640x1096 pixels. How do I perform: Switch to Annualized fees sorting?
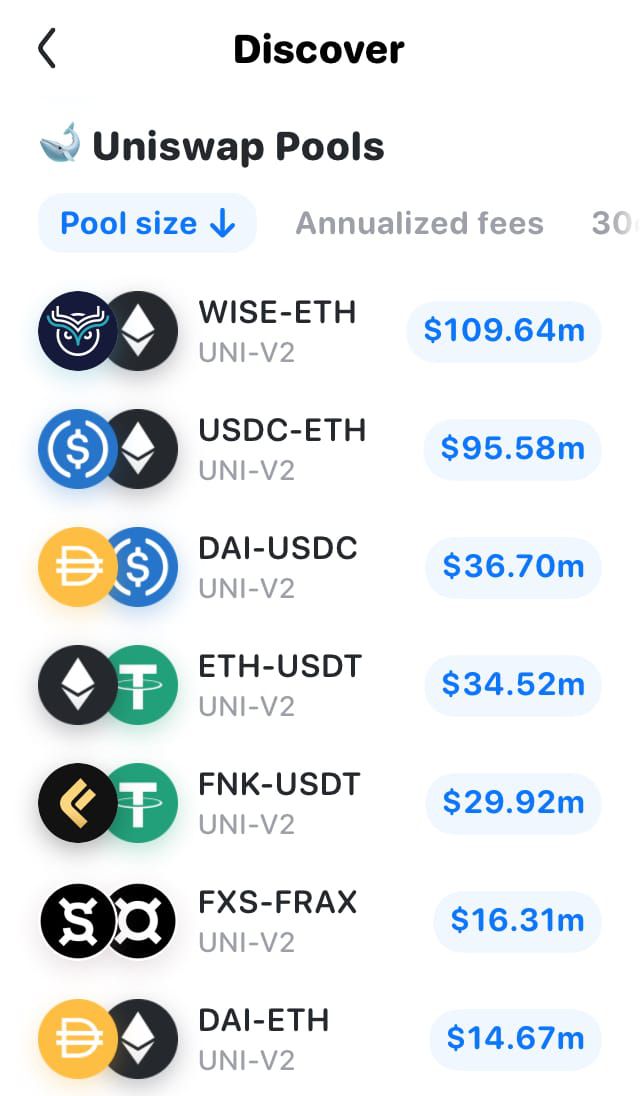419,224
